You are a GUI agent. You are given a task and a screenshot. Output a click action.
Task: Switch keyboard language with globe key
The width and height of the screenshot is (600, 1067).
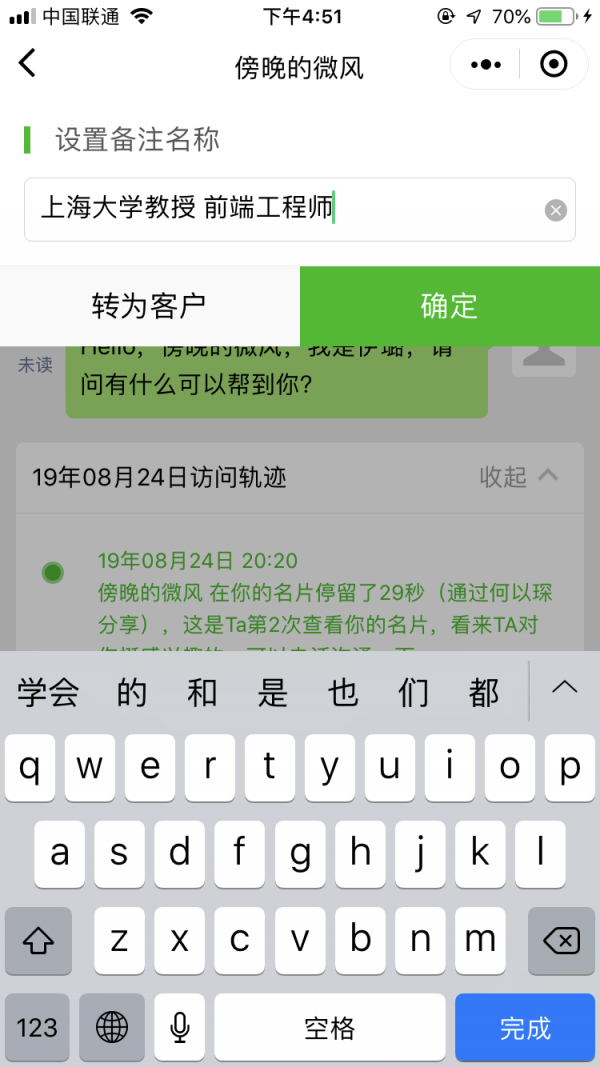112,1027
